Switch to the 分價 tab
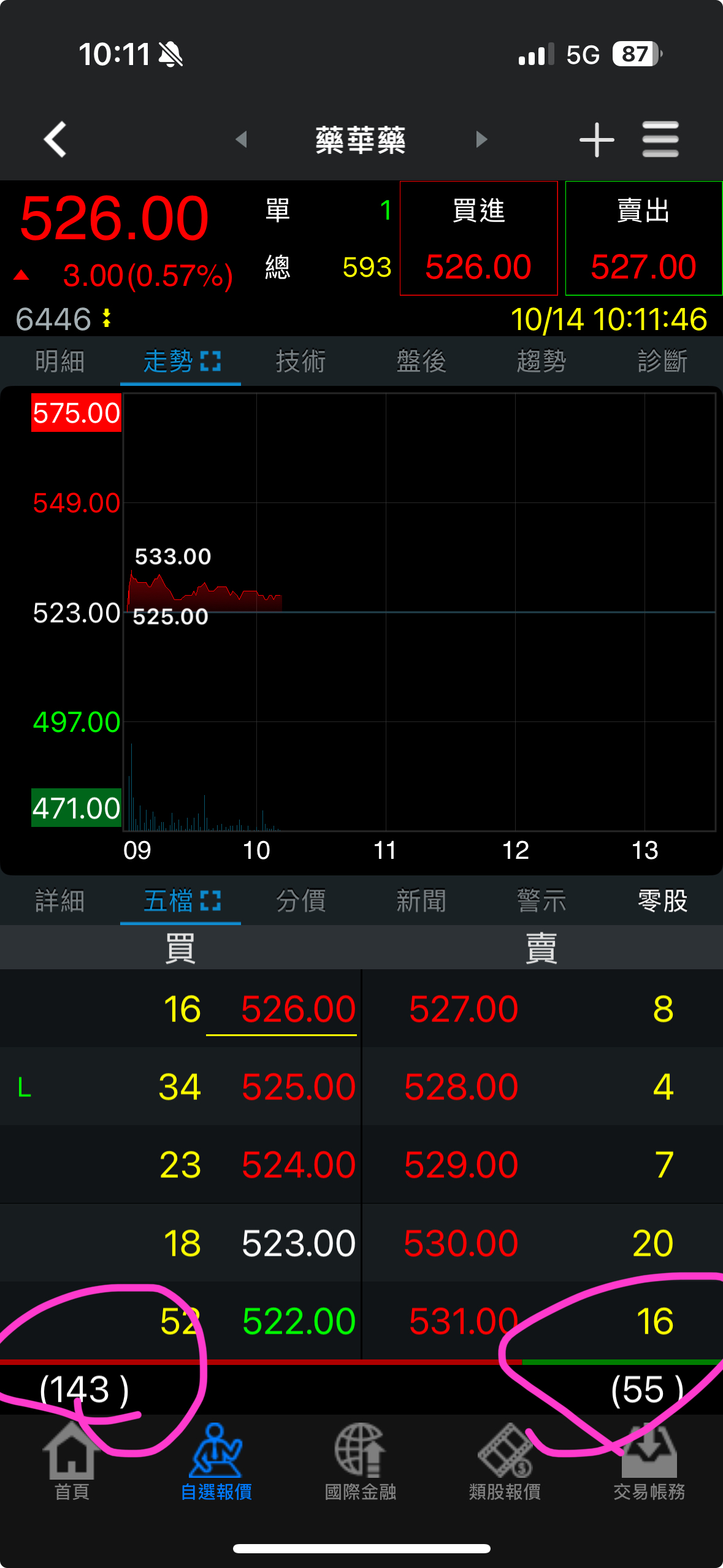723x1568 pixels. tap(300, 901)
